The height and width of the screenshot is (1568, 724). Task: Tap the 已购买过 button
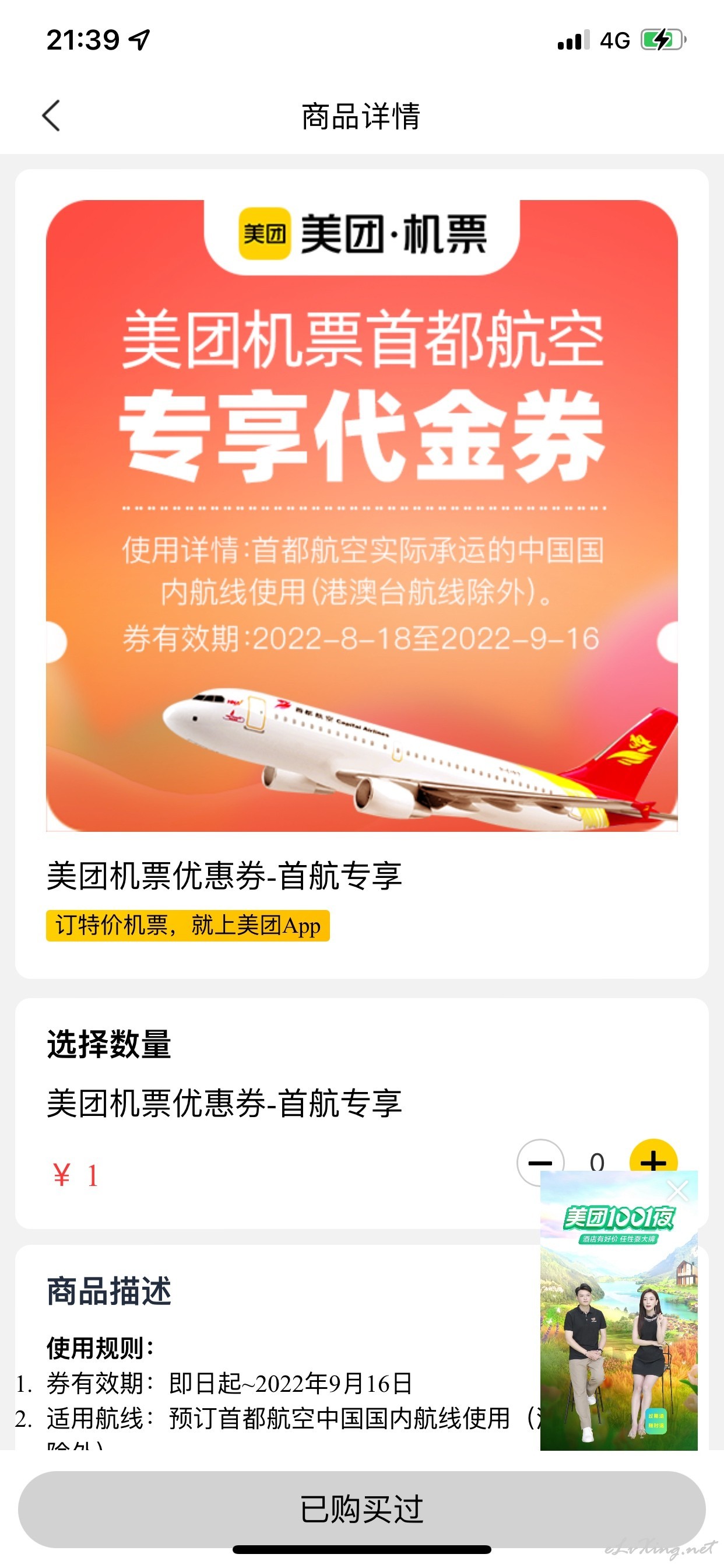pyautogui.click(x=362, y=1509)
